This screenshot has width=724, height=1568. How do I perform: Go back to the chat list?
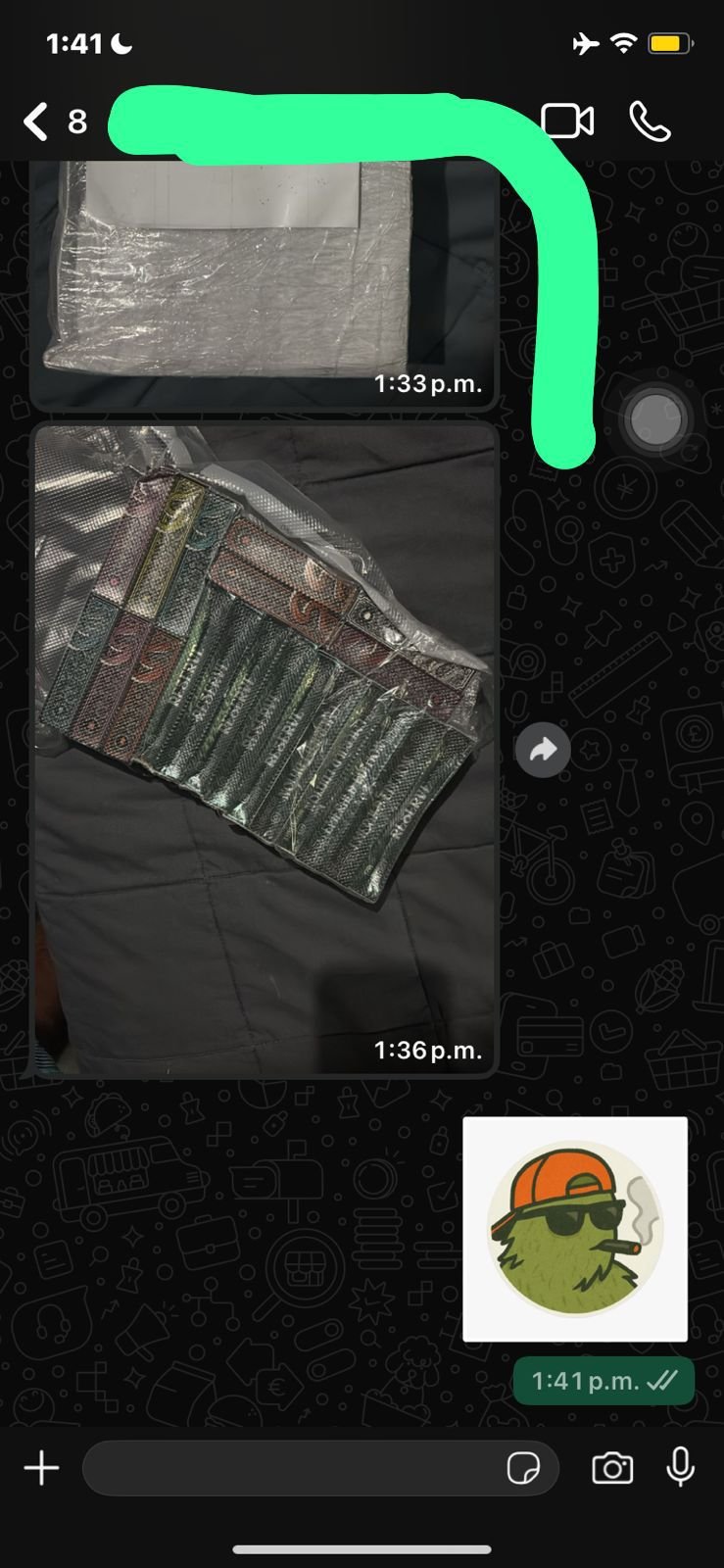[36, 122]
